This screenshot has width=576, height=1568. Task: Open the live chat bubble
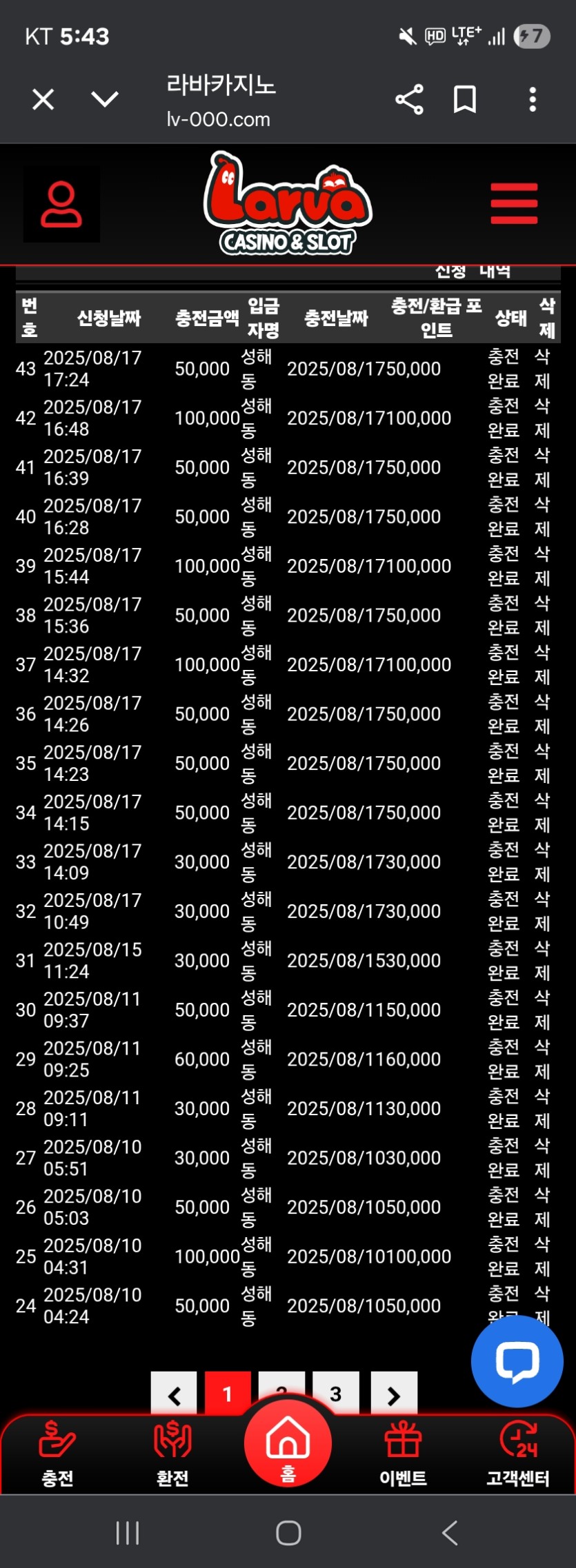[x=517, y=1361]
